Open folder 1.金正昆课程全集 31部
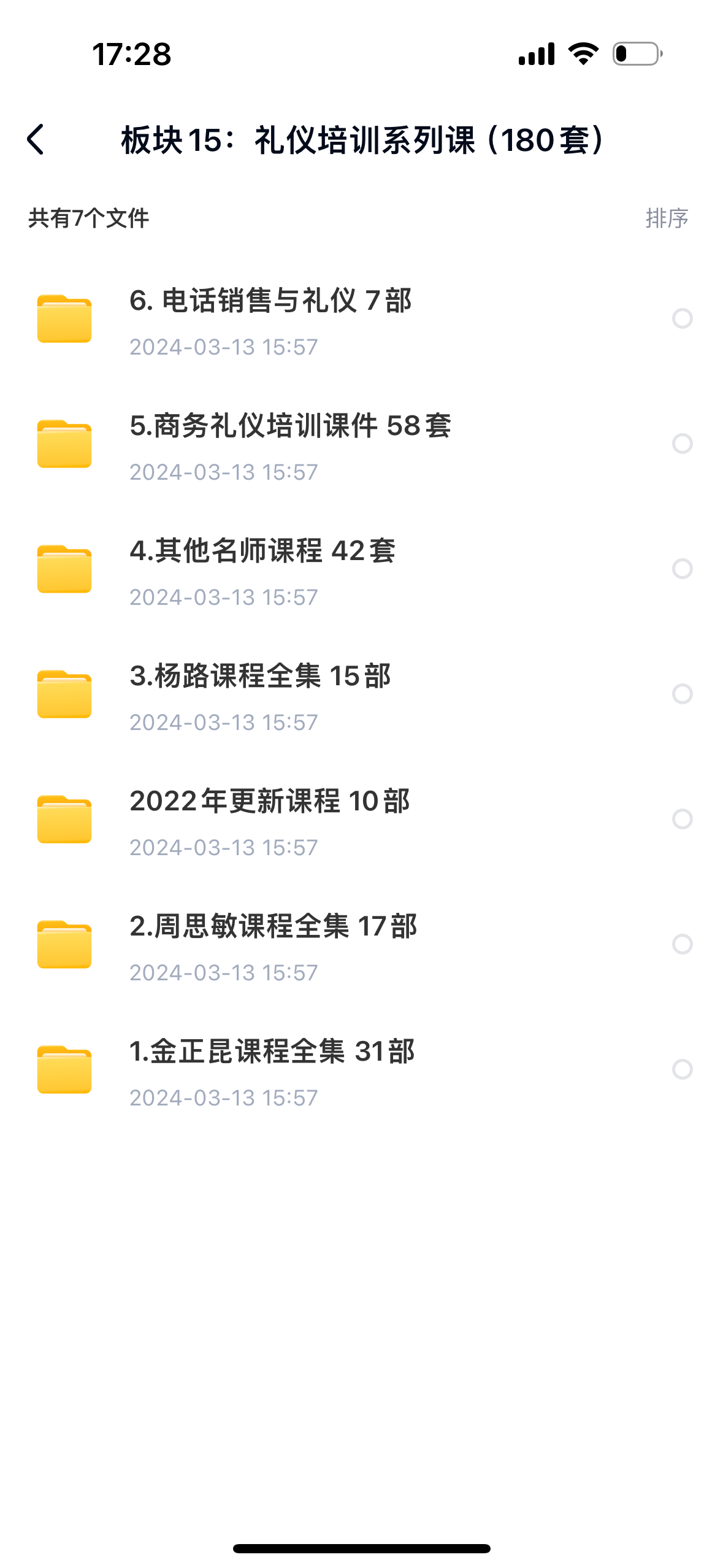 pyautogui.click(x=272, y=1052)
